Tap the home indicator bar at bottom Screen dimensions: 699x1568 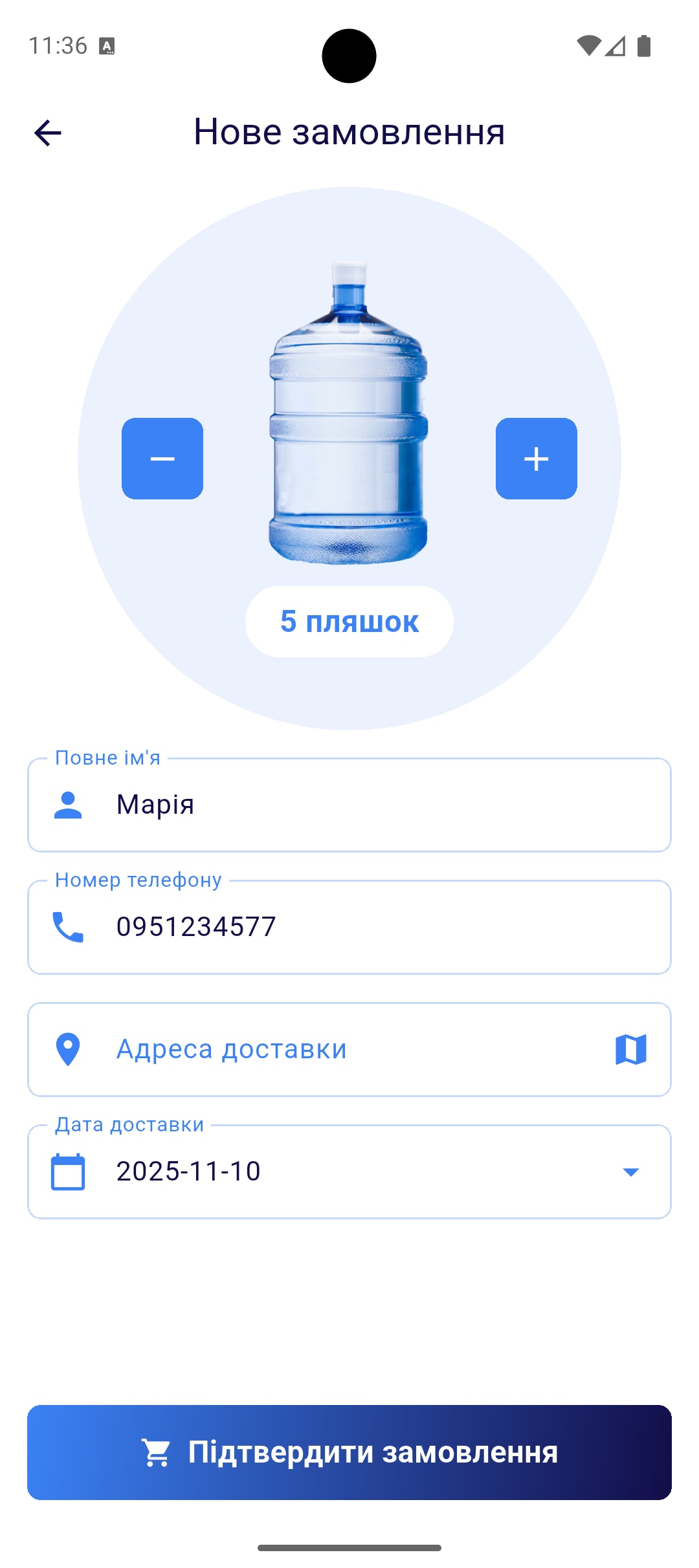click(x=349, y=1547)
